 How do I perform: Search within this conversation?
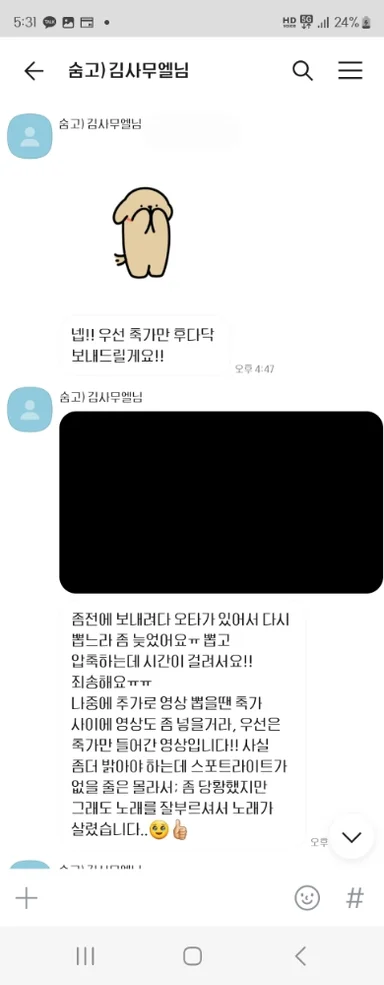(x=302, y=71)
